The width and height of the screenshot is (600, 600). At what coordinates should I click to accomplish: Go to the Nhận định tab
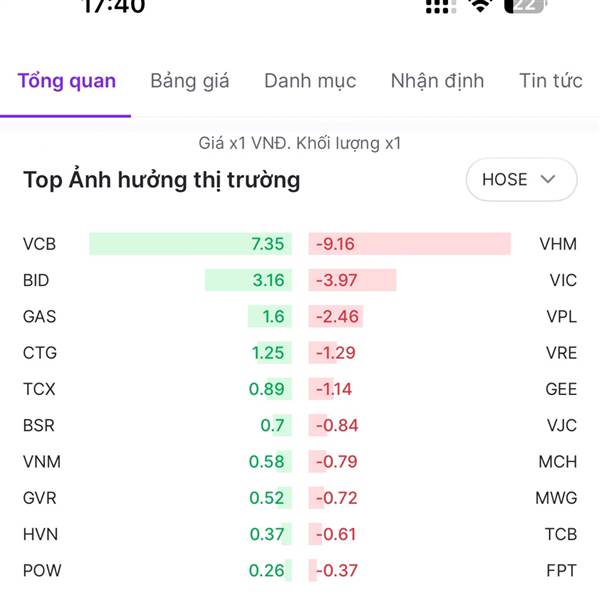(x=437, y=81)
